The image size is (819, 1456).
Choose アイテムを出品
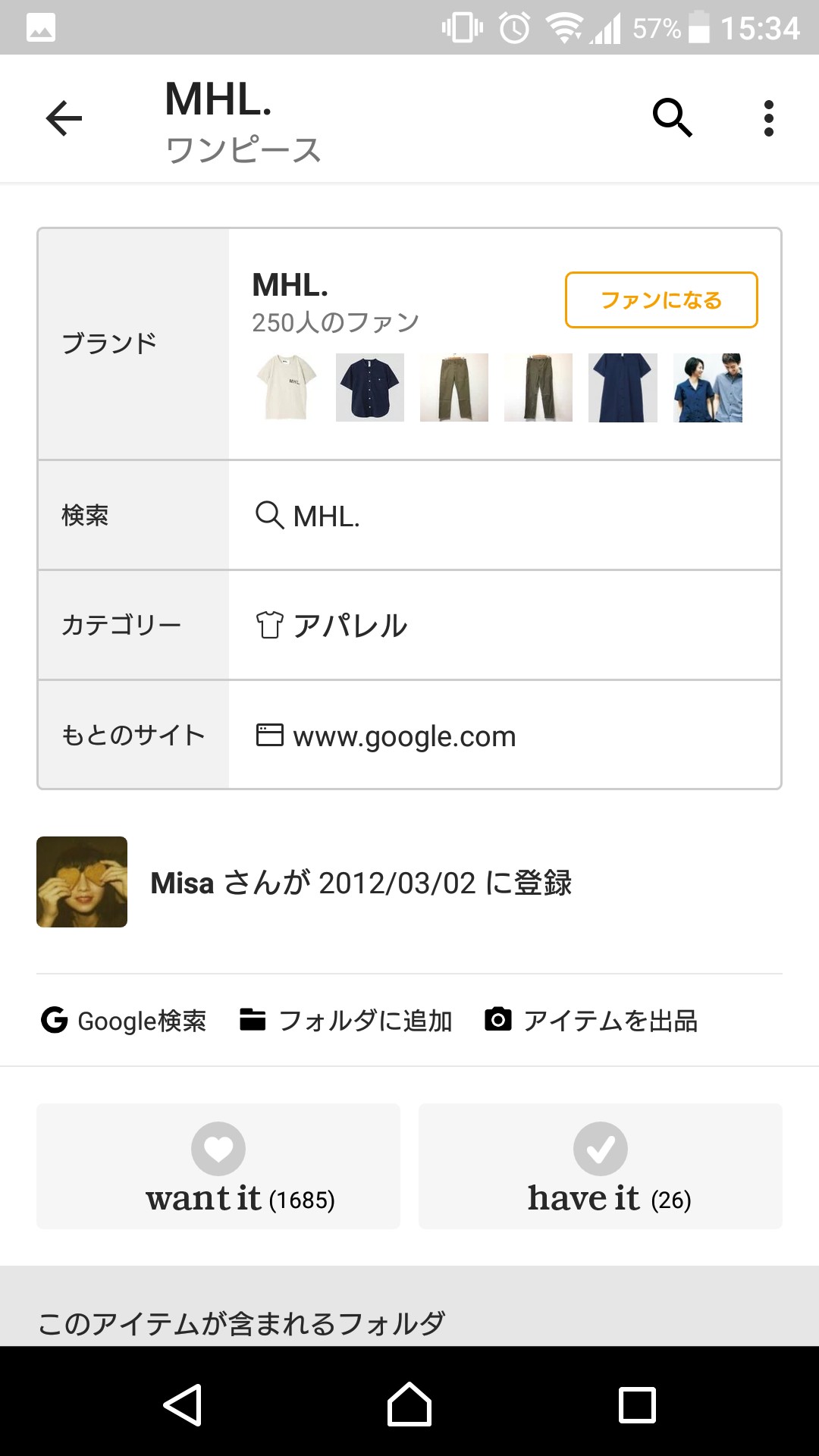[x=591, y=1021]
